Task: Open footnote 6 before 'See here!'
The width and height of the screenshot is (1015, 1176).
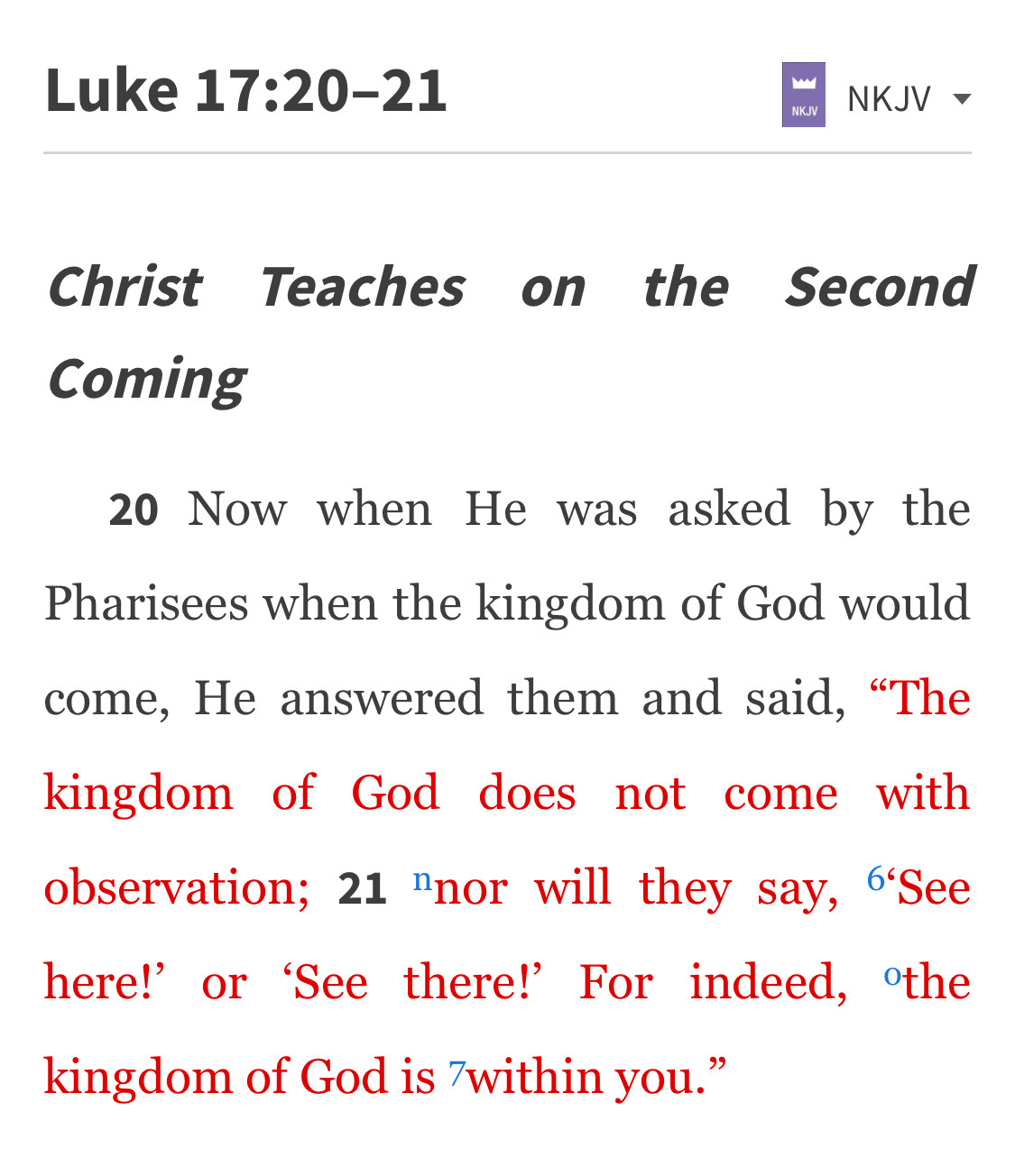Action: [874, 877]
